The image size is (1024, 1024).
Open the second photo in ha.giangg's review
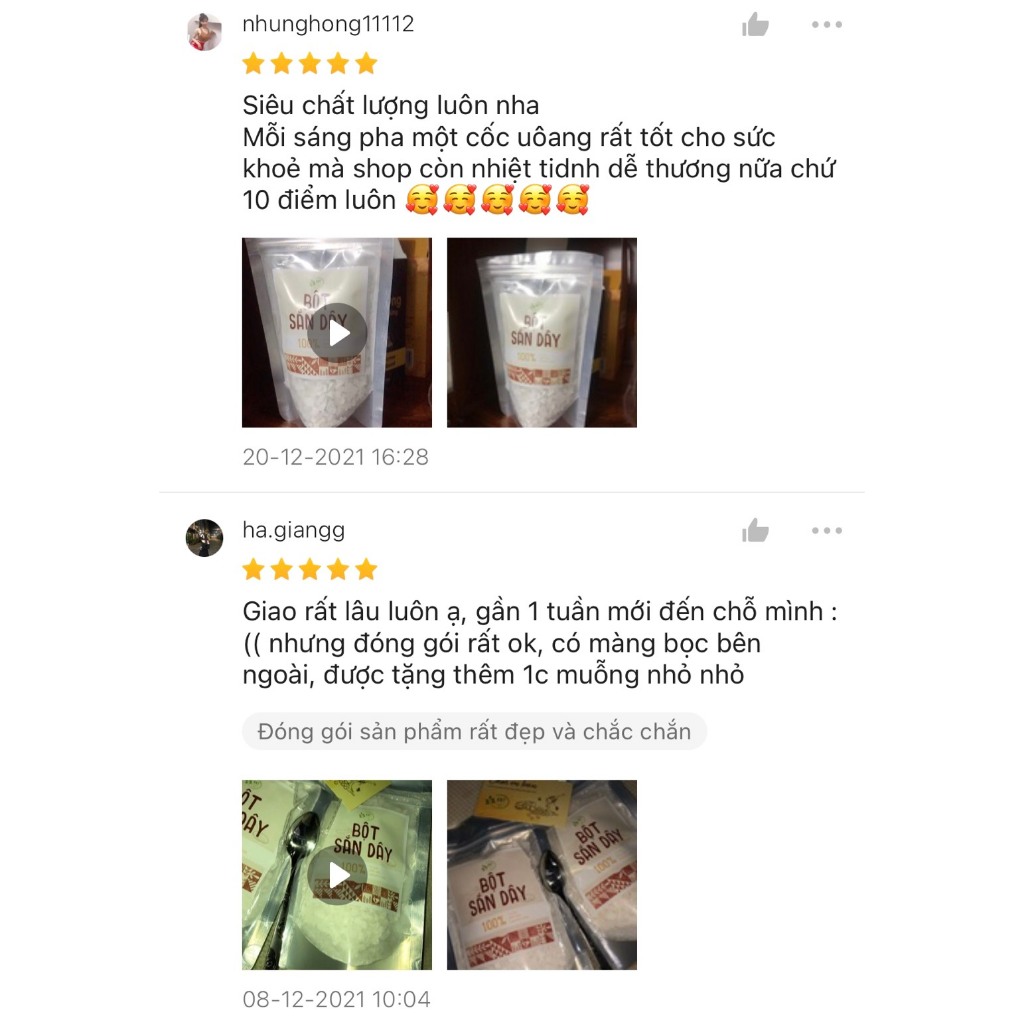coord(541,875)
